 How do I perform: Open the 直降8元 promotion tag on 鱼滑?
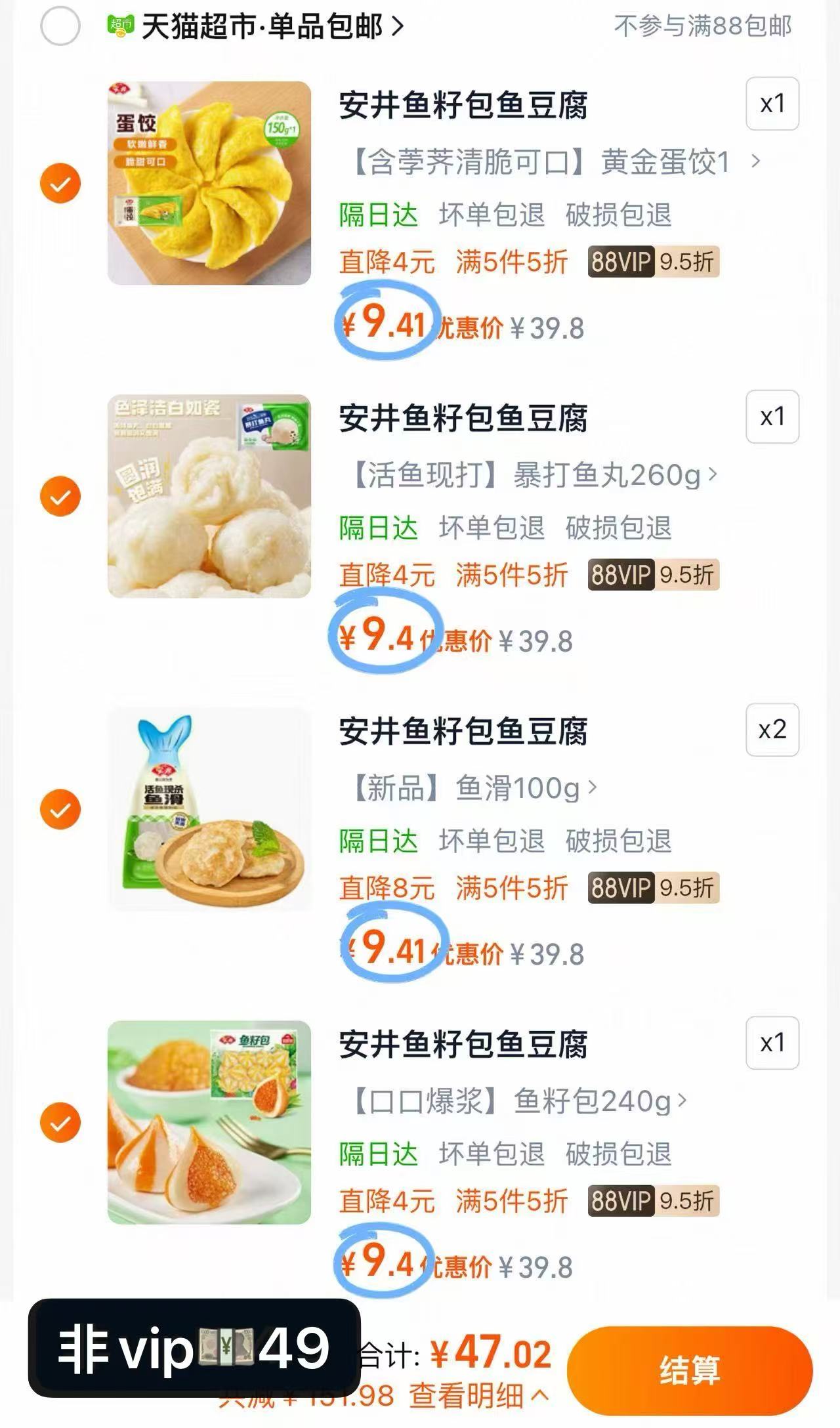tap(387, 887)
